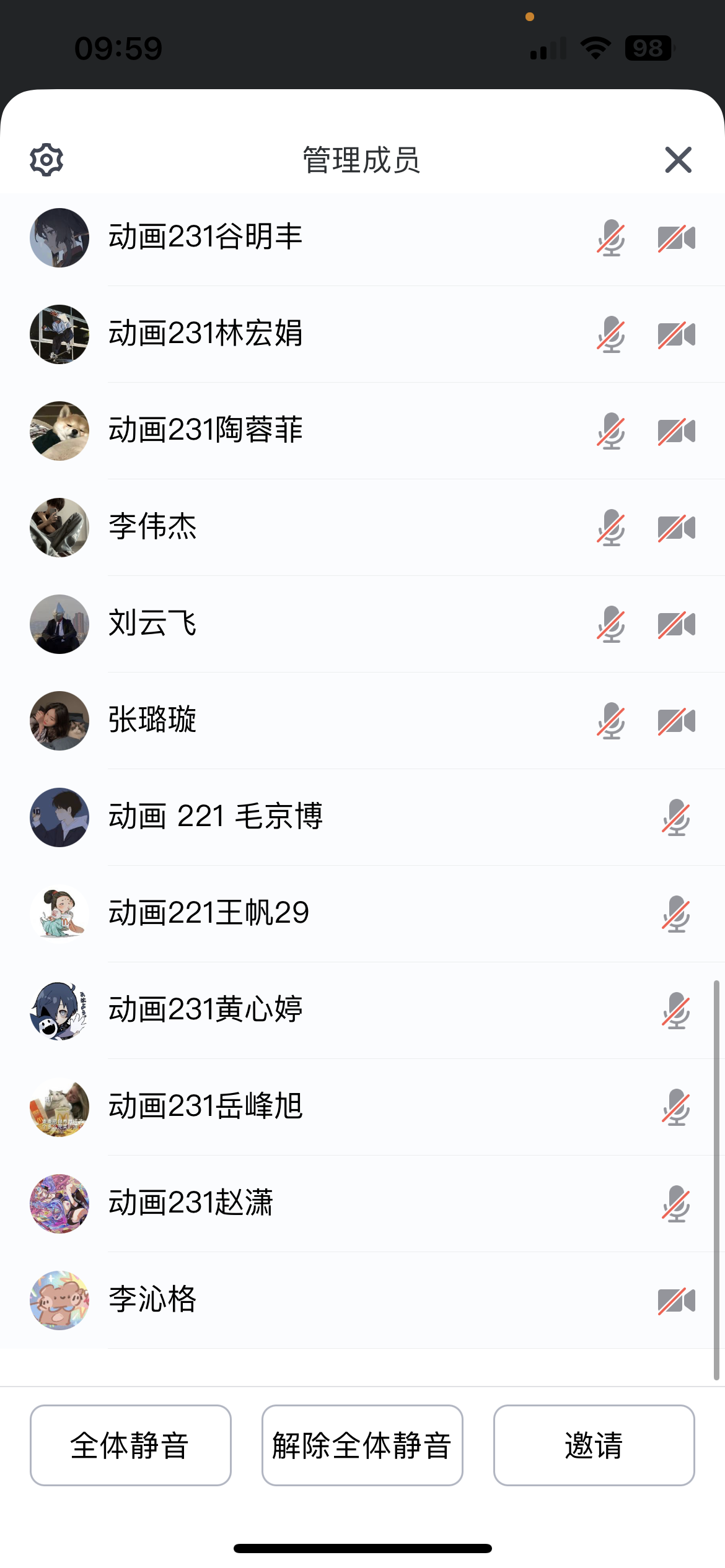
Task: Tap the 解除全体静音 button
Action: point(362,1445)
